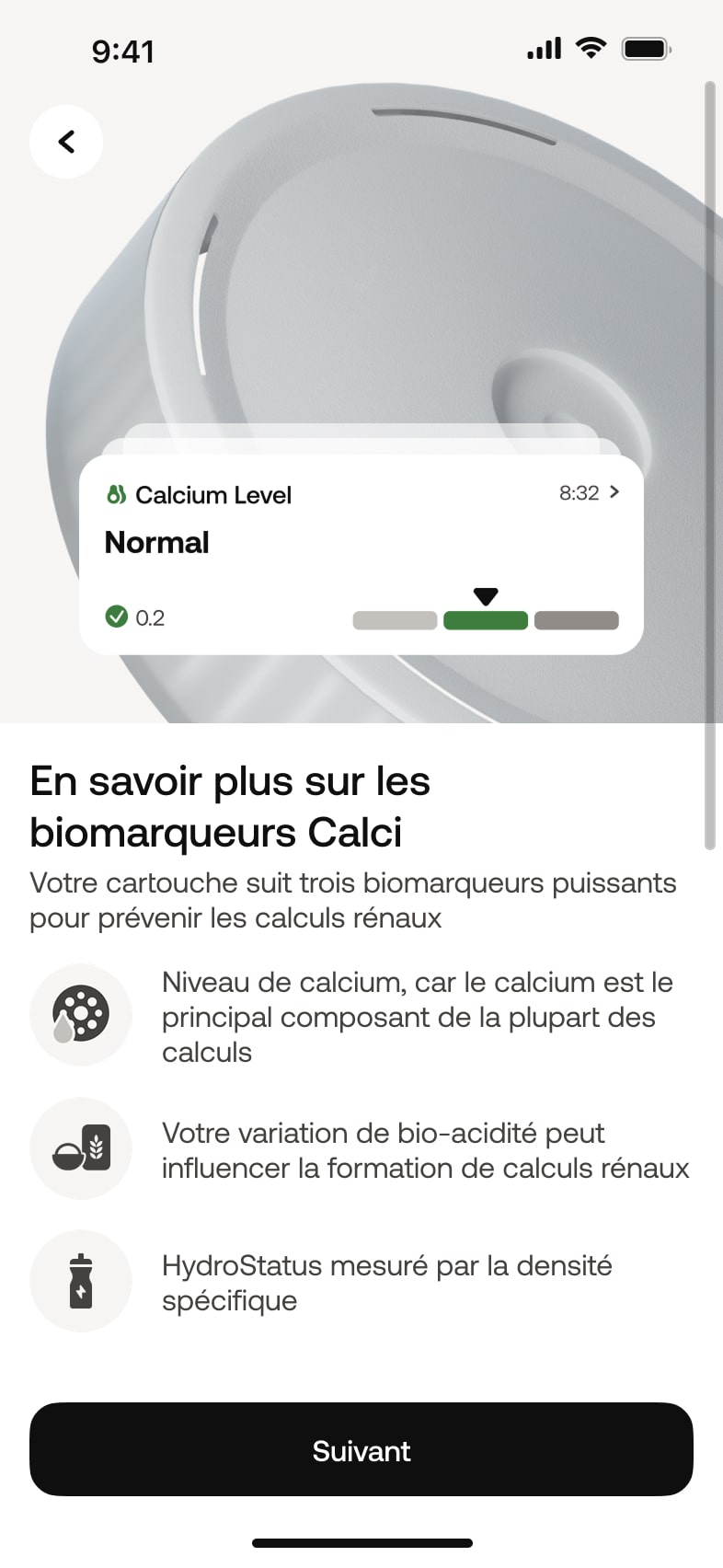723x1568 pixels.
Task: Open the back navigation chevron
Action: tap(65, 142)
